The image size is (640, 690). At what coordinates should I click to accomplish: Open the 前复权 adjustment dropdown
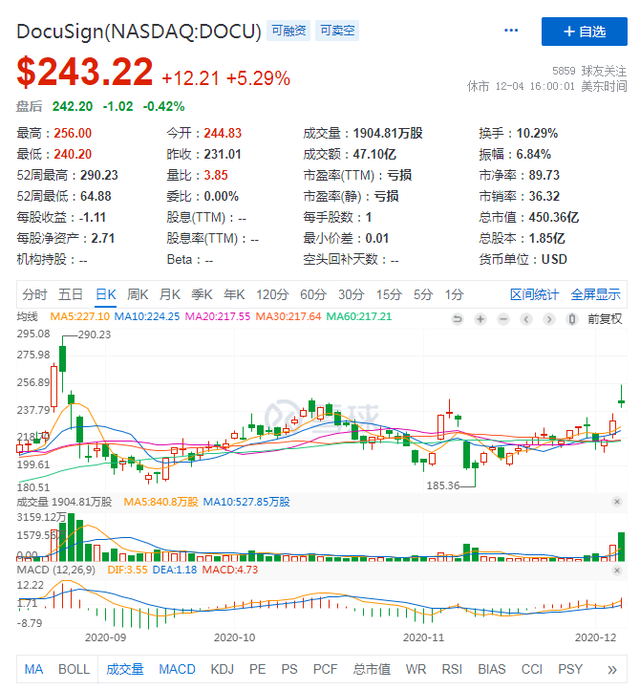pos(605,319)
